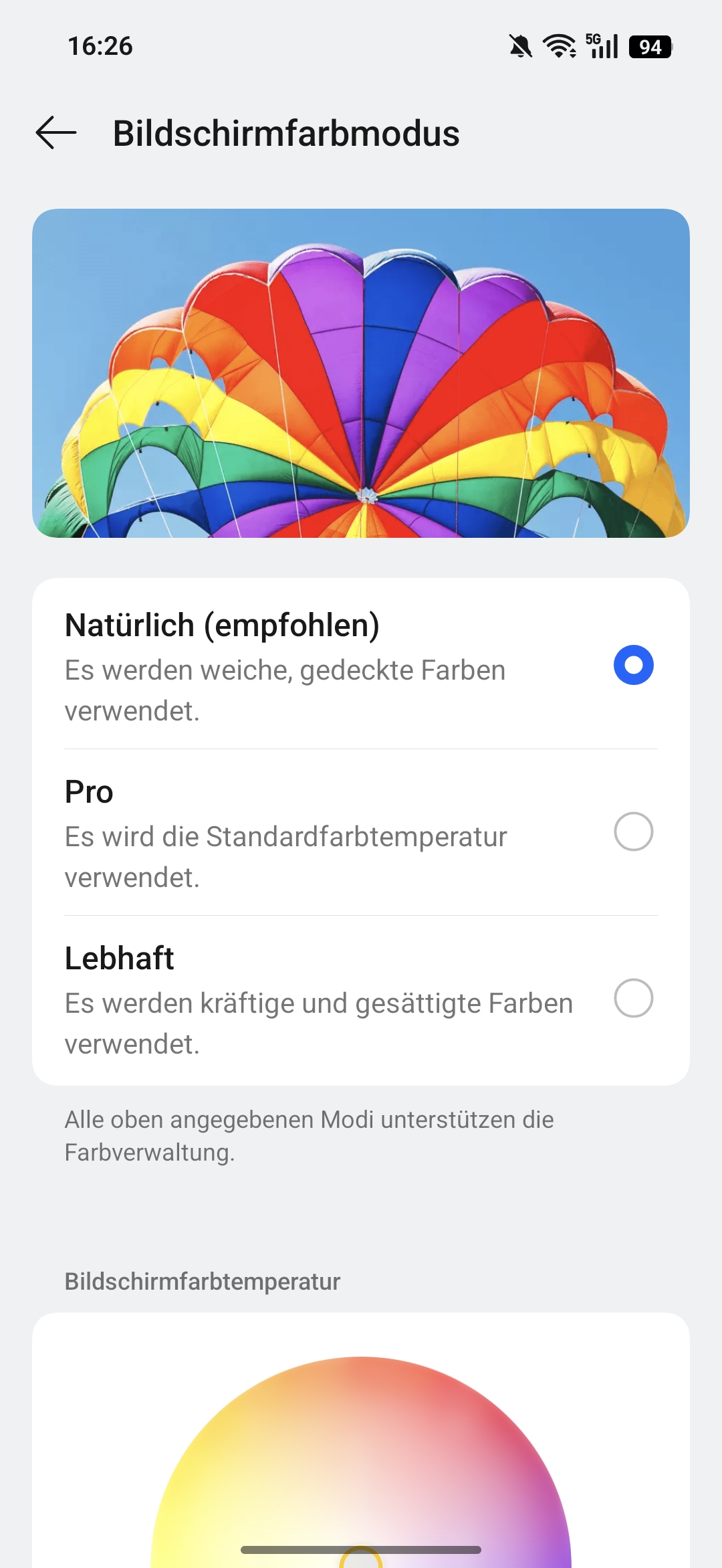Go back using the top-left arrow
Screen dimensions: 722x1568
pyautogui.click(x=56, y=132)
